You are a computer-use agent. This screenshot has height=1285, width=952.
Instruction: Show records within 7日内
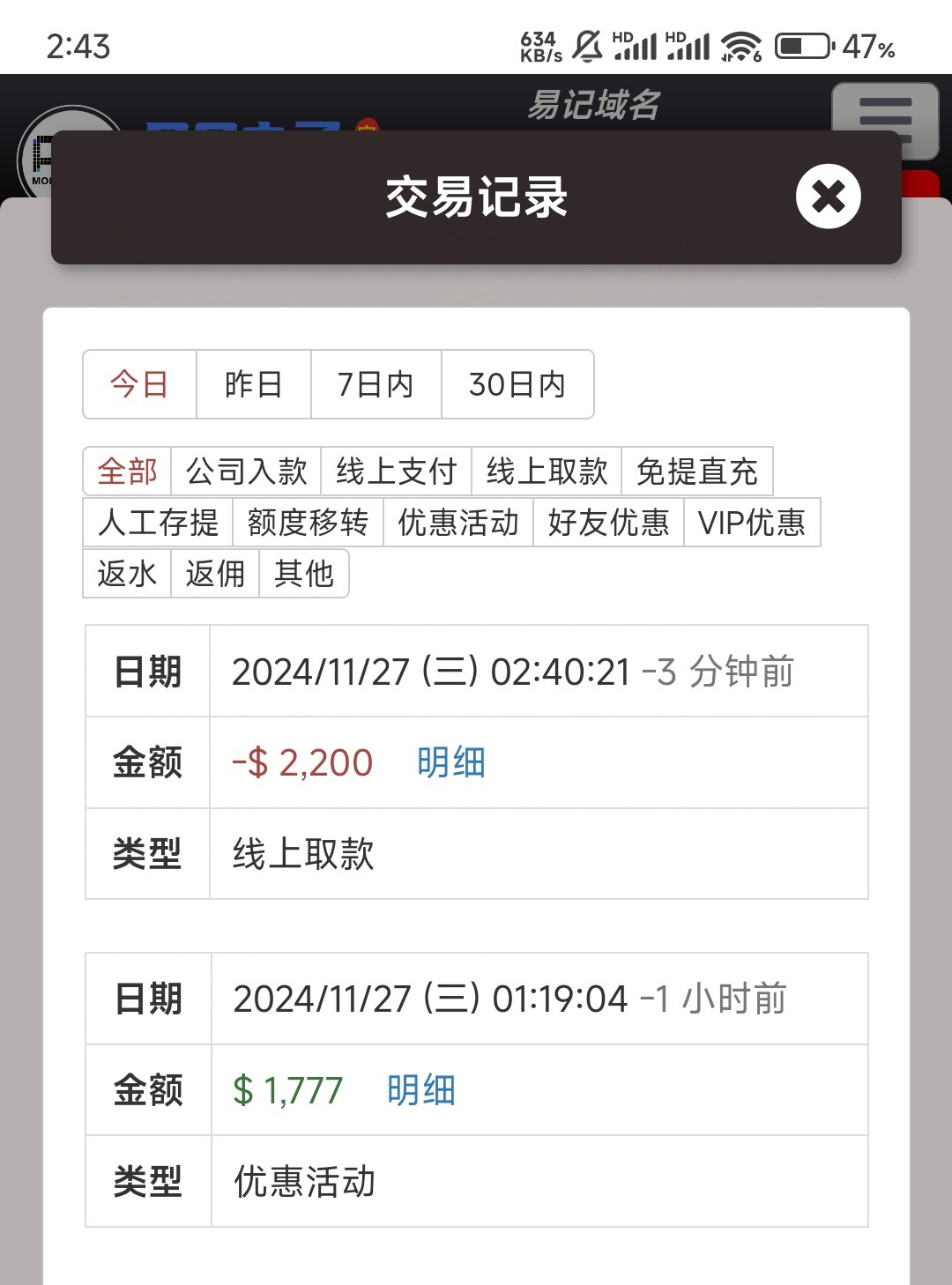tap(376, 384)
